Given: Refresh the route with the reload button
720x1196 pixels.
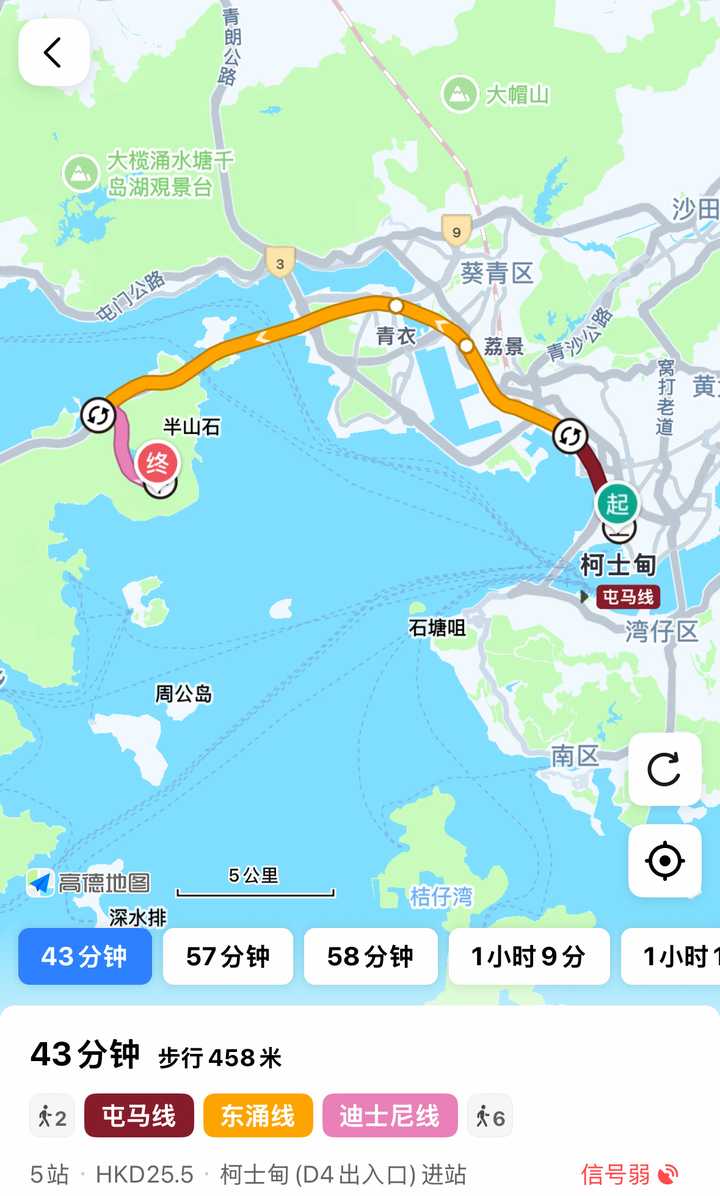Looking at the screenshot, I should [664, 769].
